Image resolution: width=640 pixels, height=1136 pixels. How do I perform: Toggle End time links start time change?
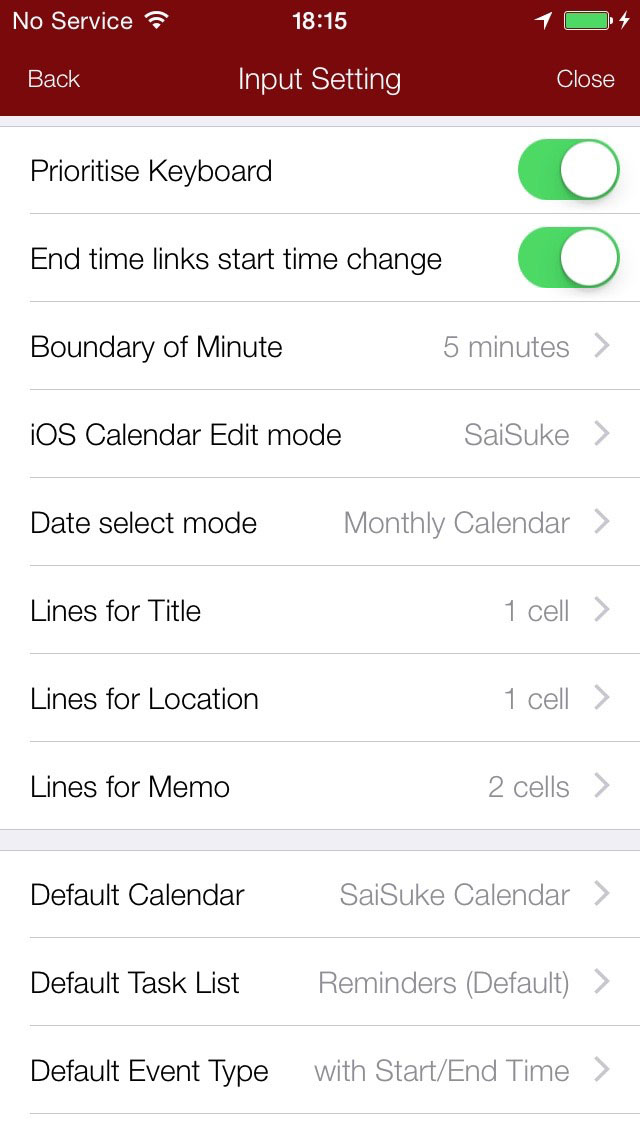point(568,259)
